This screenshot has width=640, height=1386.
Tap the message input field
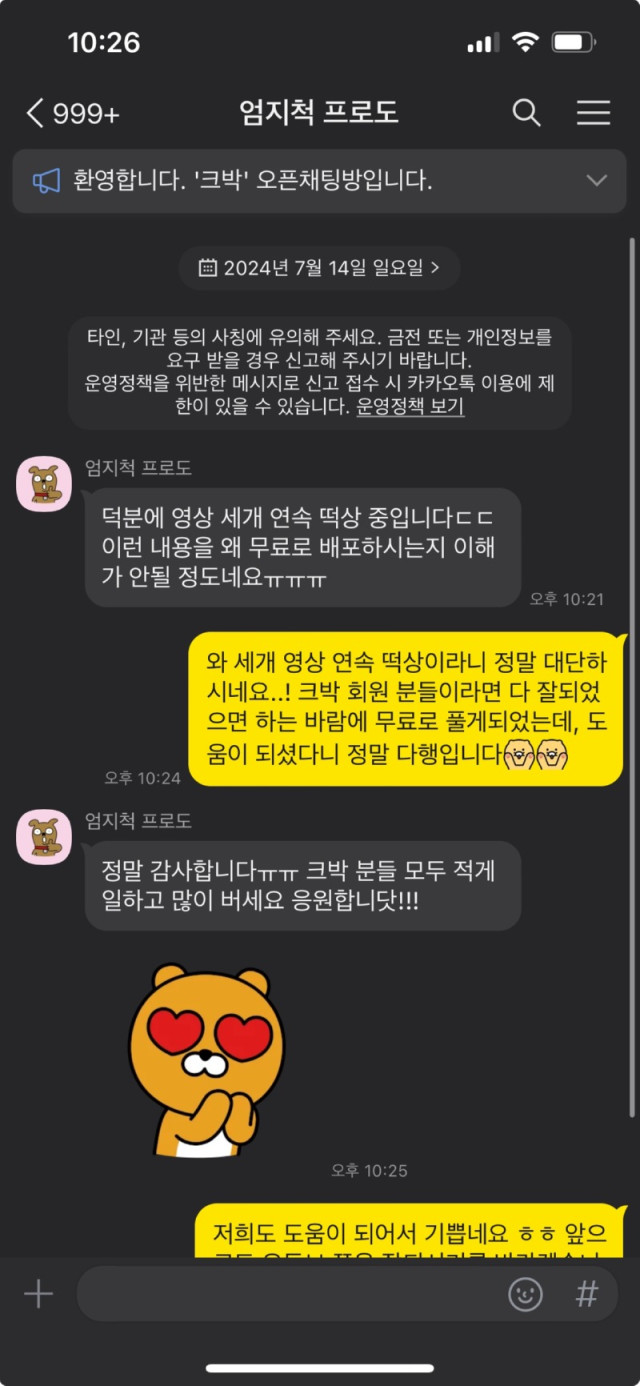point(290,1294)
